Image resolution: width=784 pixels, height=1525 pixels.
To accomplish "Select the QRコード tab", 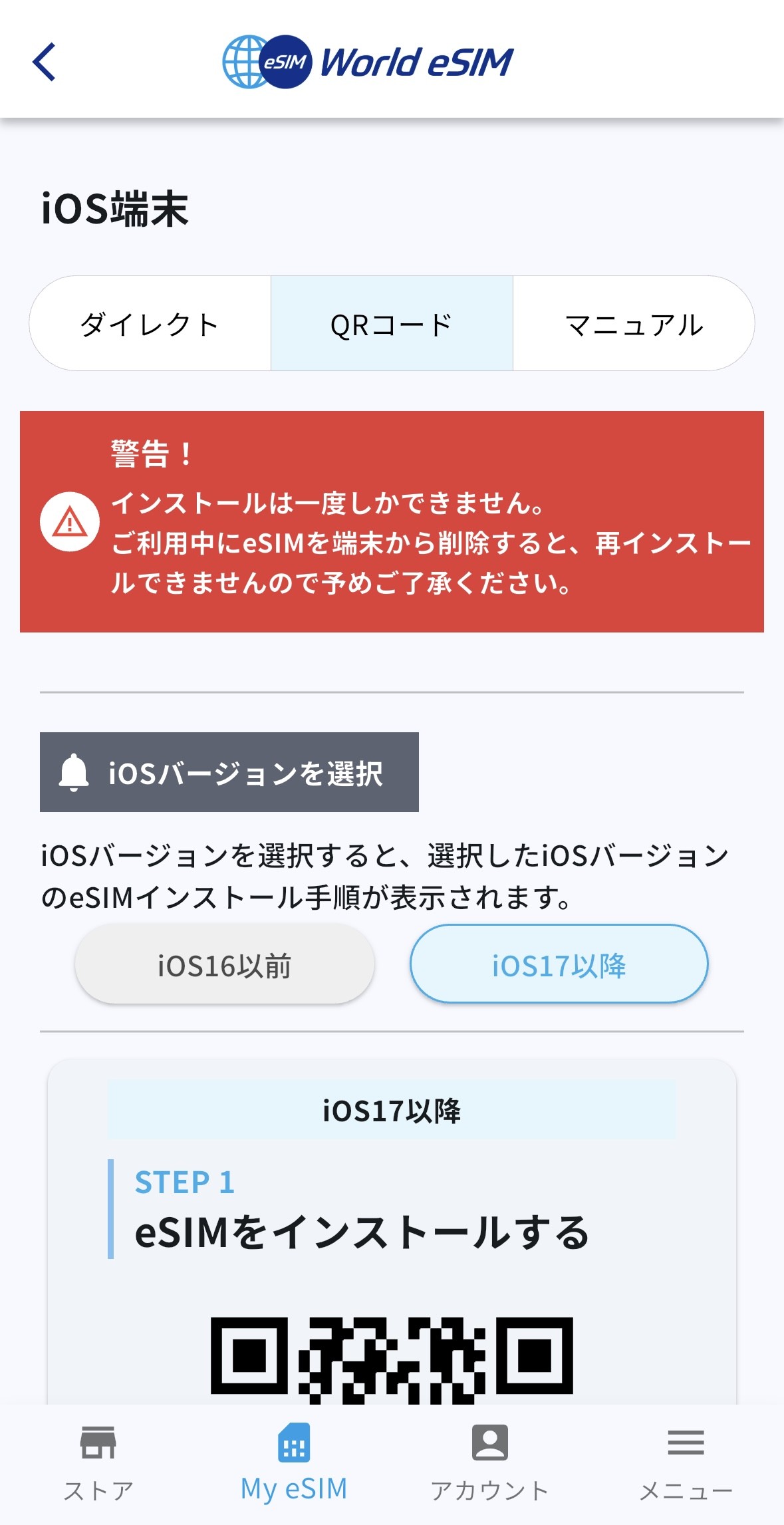I will coord(392,324).
